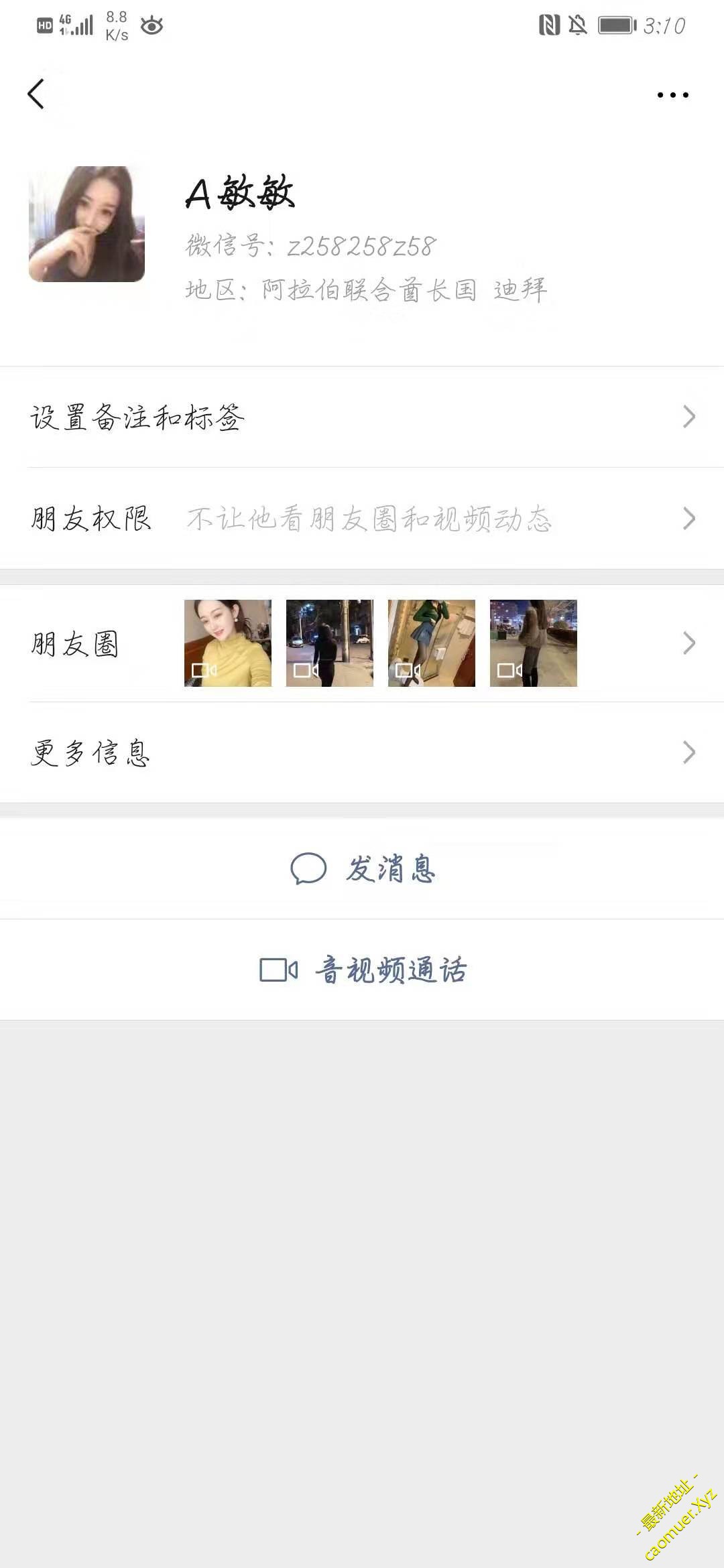Start 音视频通话 call
Viewport: 724px width, 1568px height.
click(x=363, y=970)
